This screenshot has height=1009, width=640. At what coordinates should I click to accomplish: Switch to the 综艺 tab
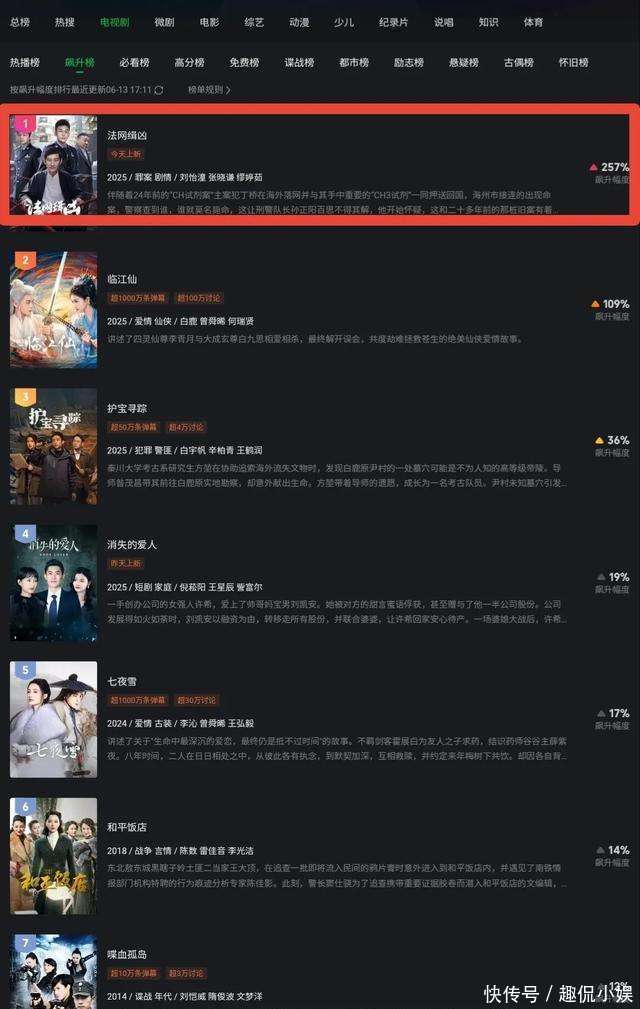254,22
